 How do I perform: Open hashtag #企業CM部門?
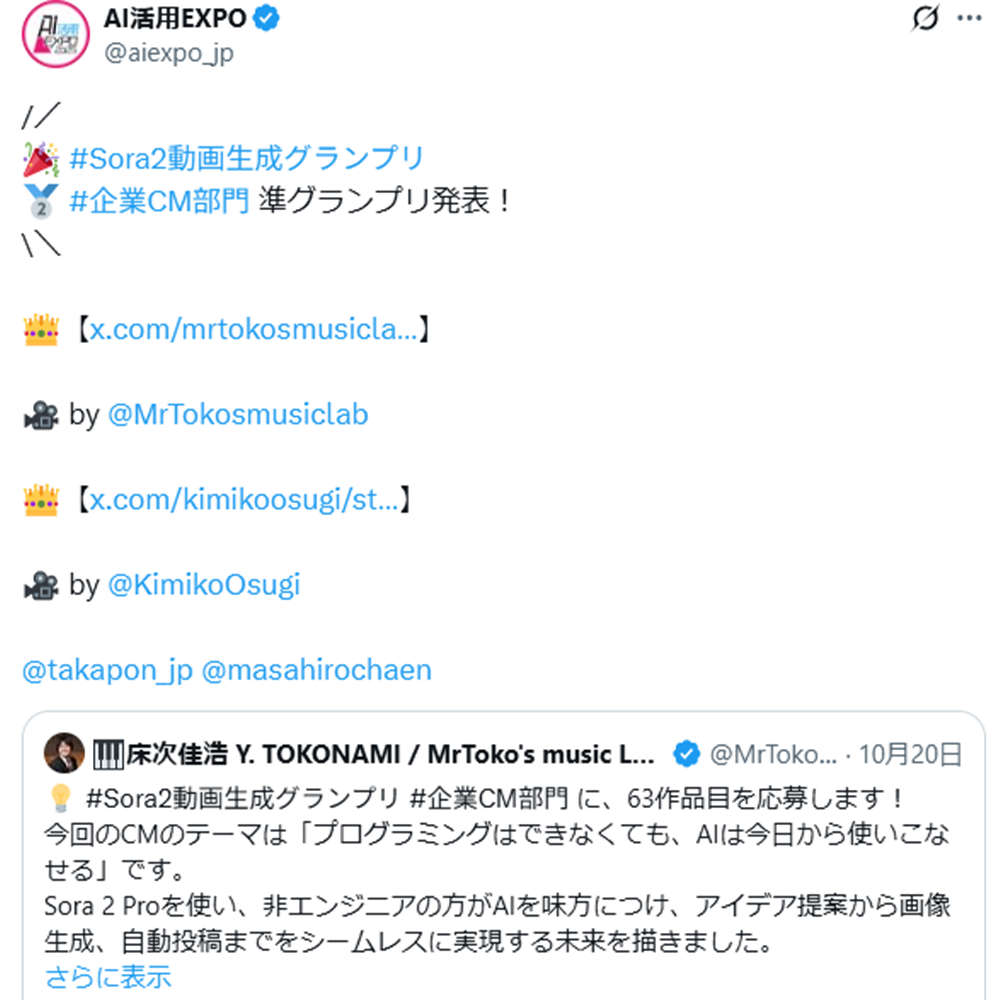coord(159,201)
